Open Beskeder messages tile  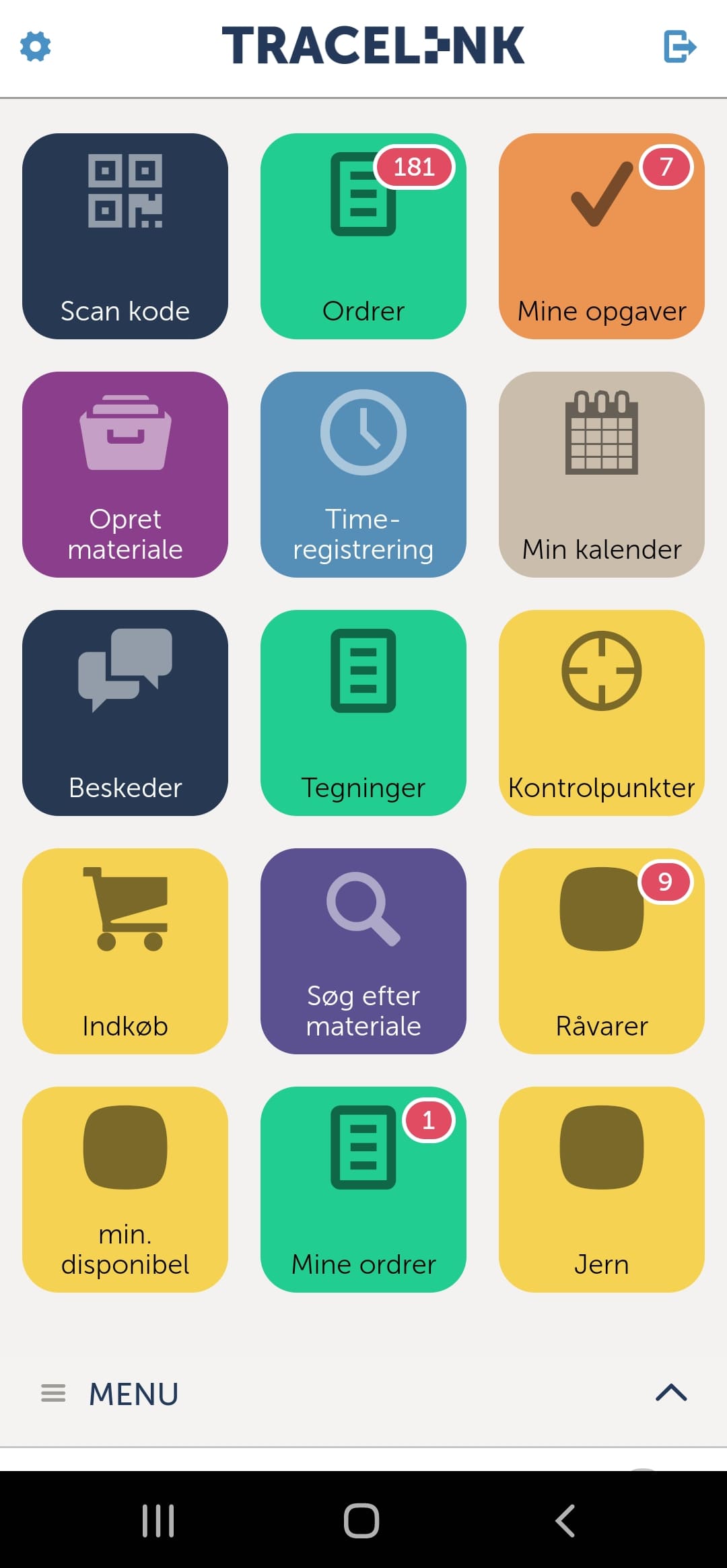[125, 713]
